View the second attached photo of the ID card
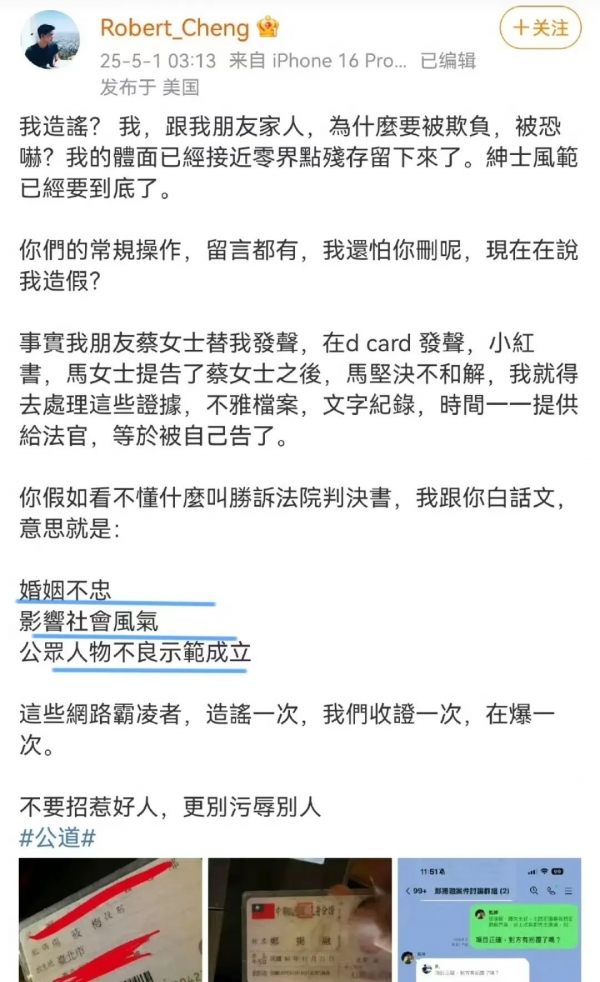This screenshot has width=600, height=982. [300, 919]
